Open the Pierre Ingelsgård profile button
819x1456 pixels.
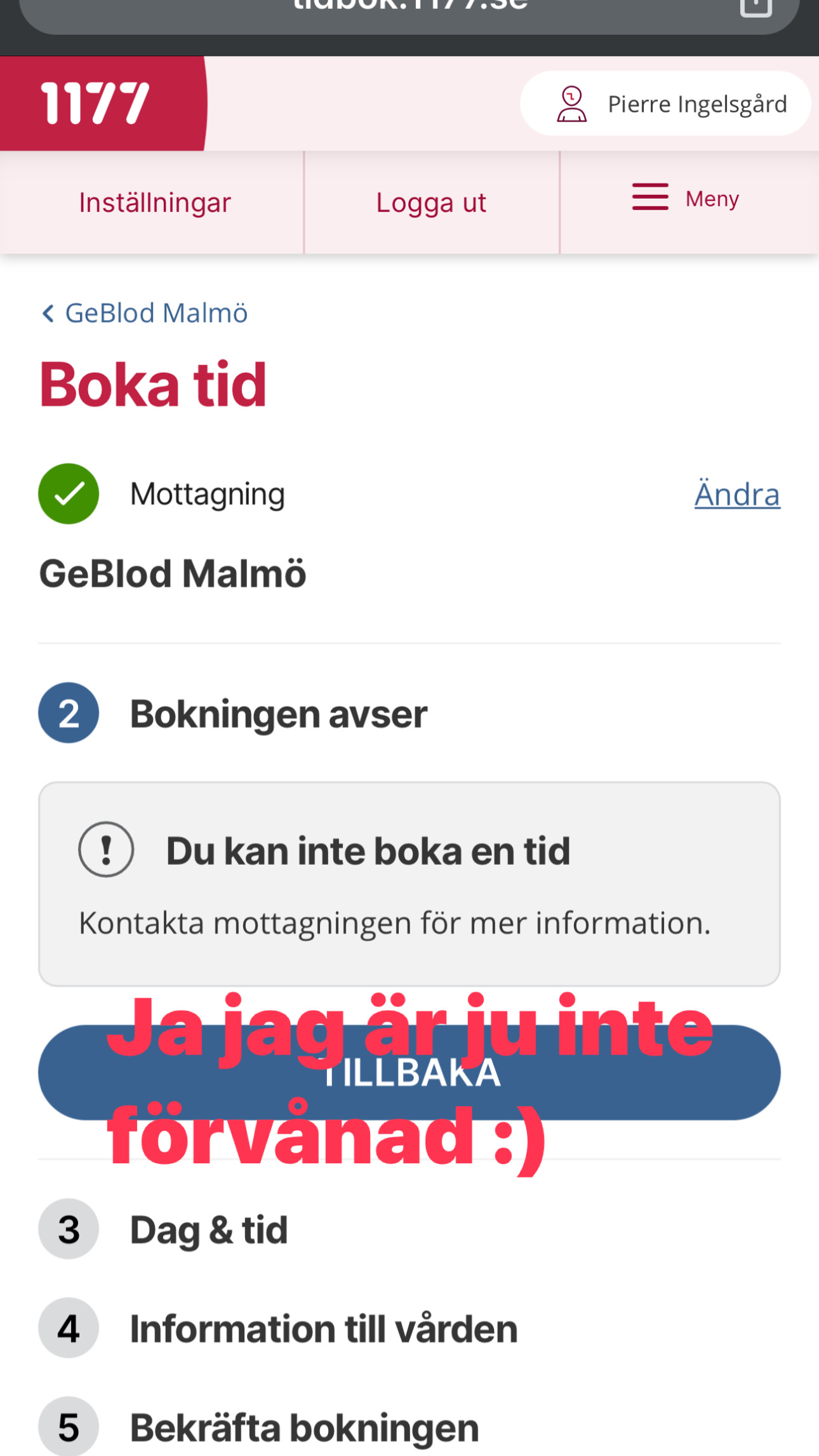click(x=665, y=104)
